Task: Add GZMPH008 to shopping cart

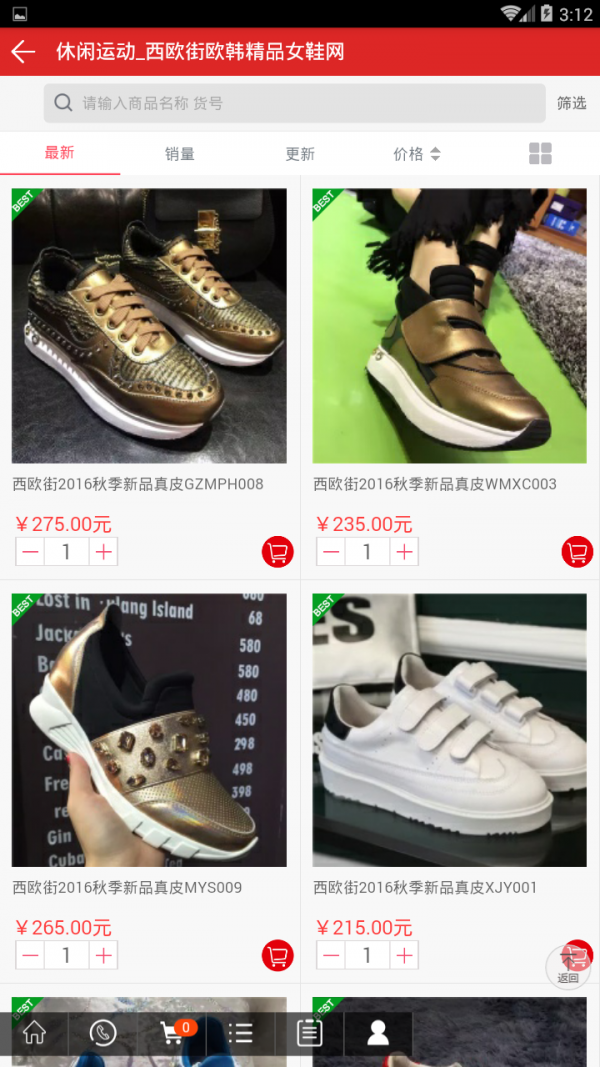Action: pyautogui.click(x=277, y=552)
